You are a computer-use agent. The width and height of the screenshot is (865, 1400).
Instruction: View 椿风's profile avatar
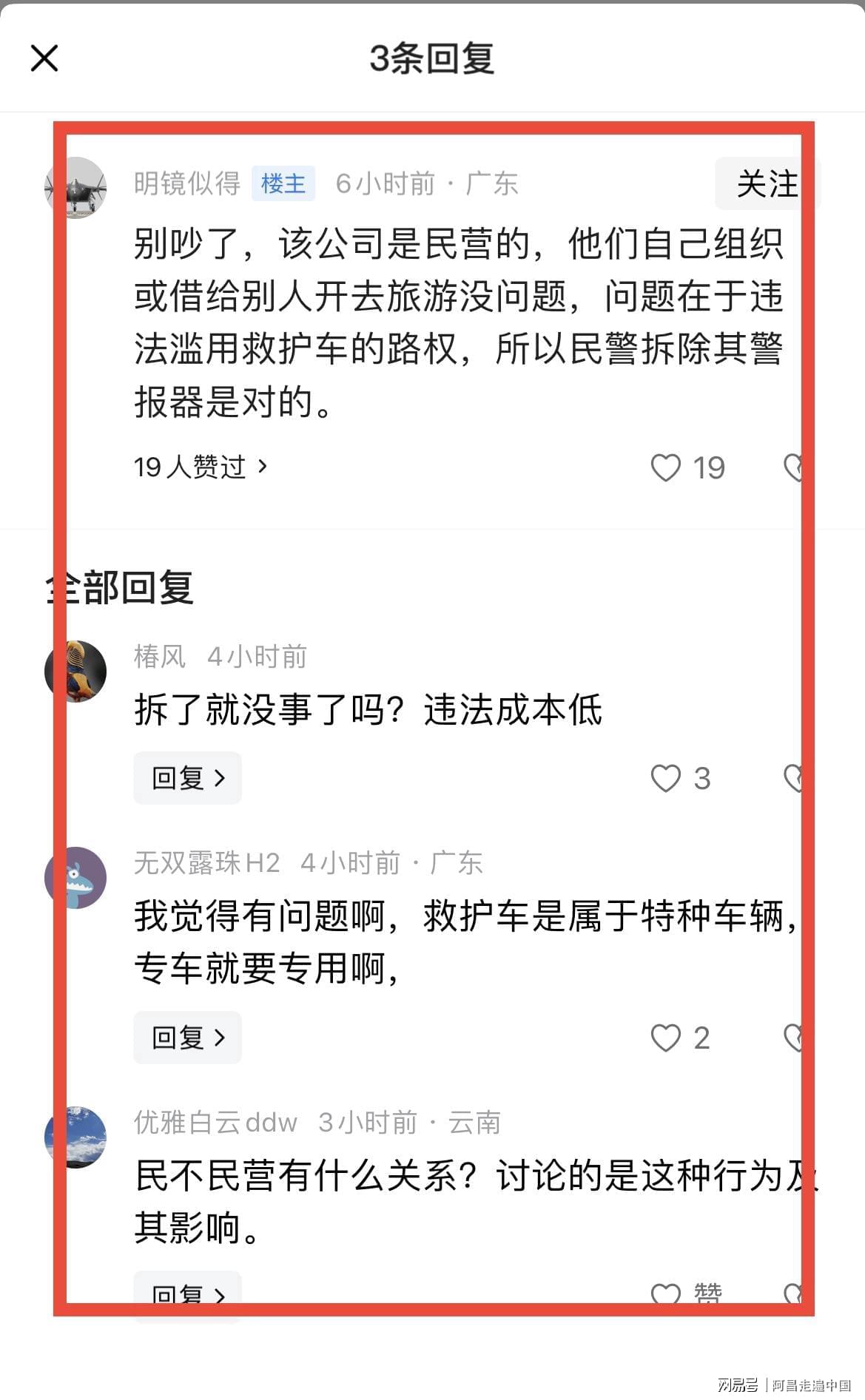click(x=75, y=671)
